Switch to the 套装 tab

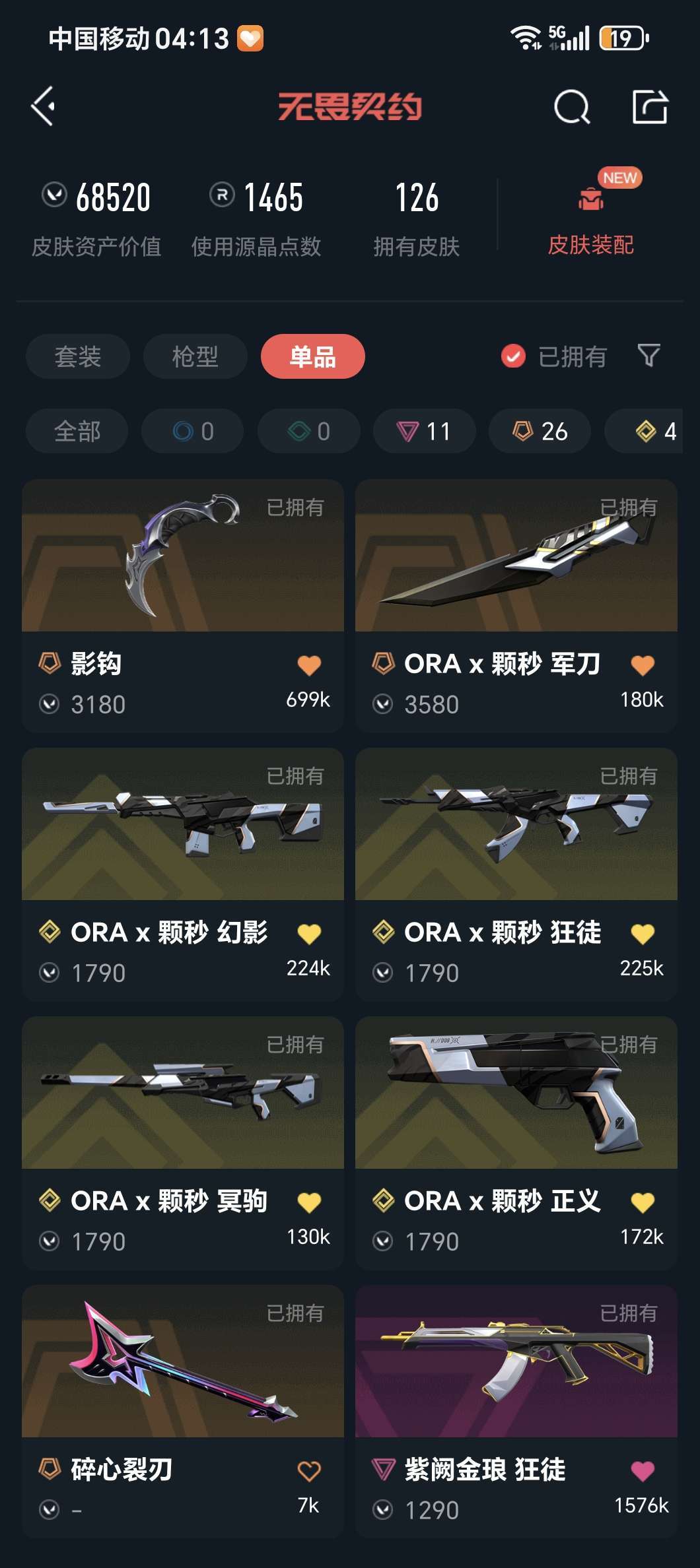coord(78,357)
